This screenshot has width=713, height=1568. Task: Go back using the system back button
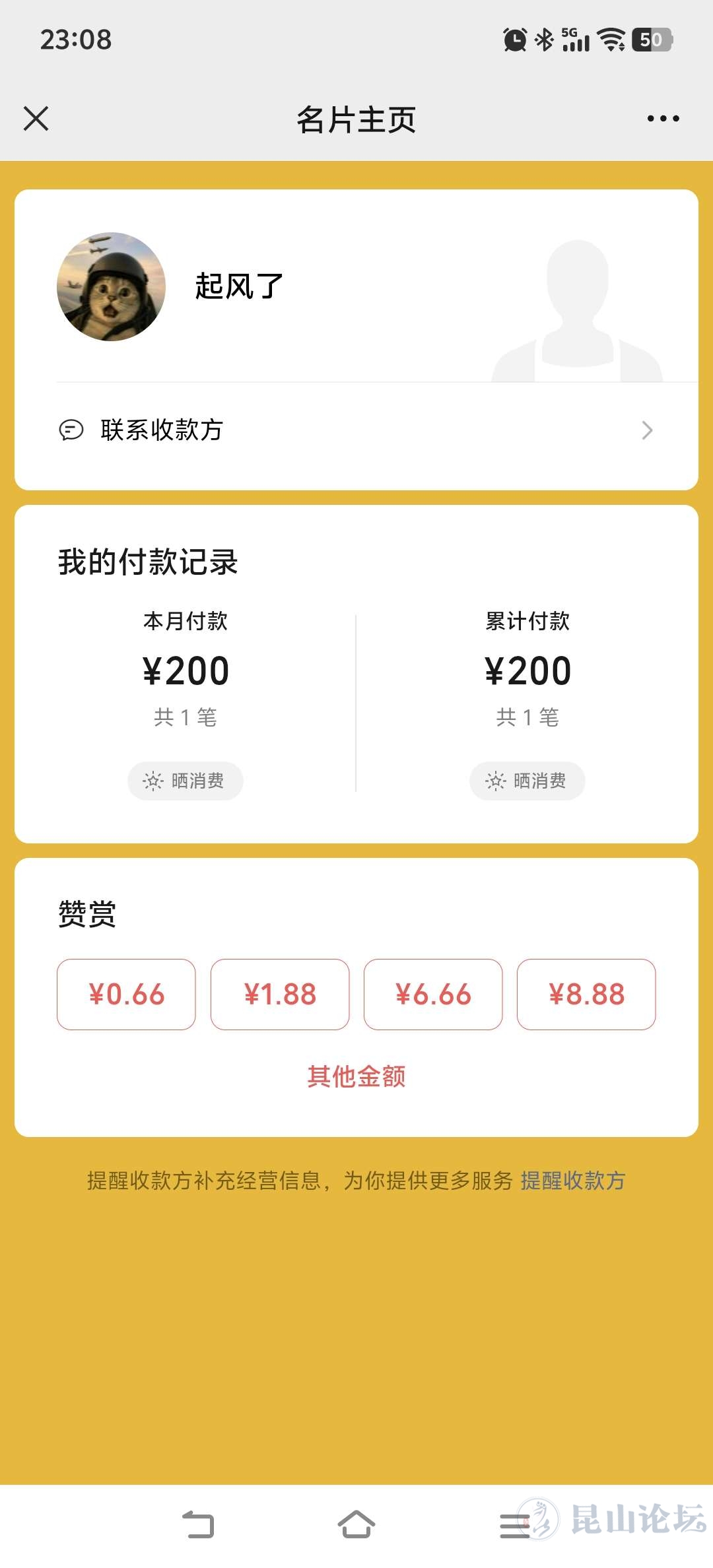point(198,1524)
